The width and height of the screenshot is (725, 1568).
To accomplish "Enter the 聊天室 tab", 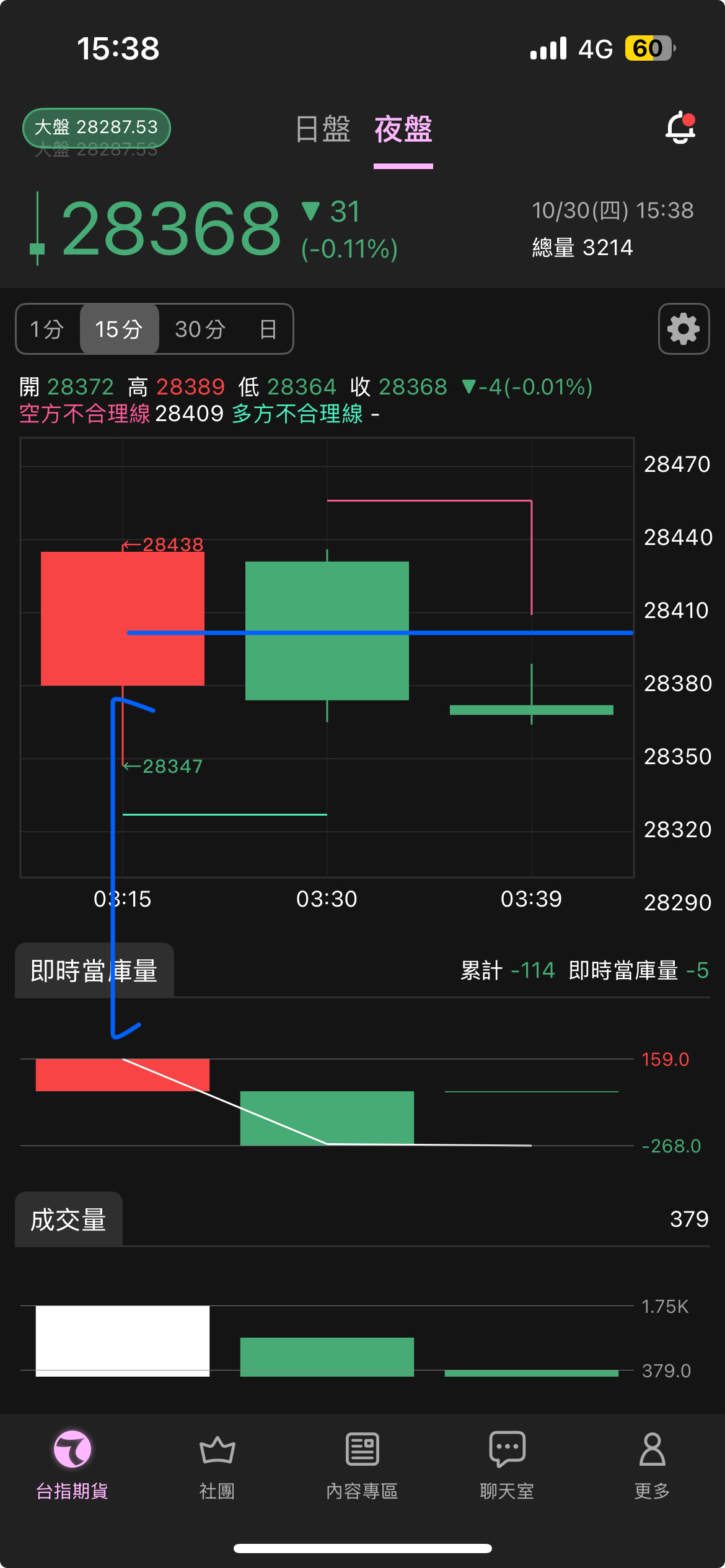I will (507, 1465).
